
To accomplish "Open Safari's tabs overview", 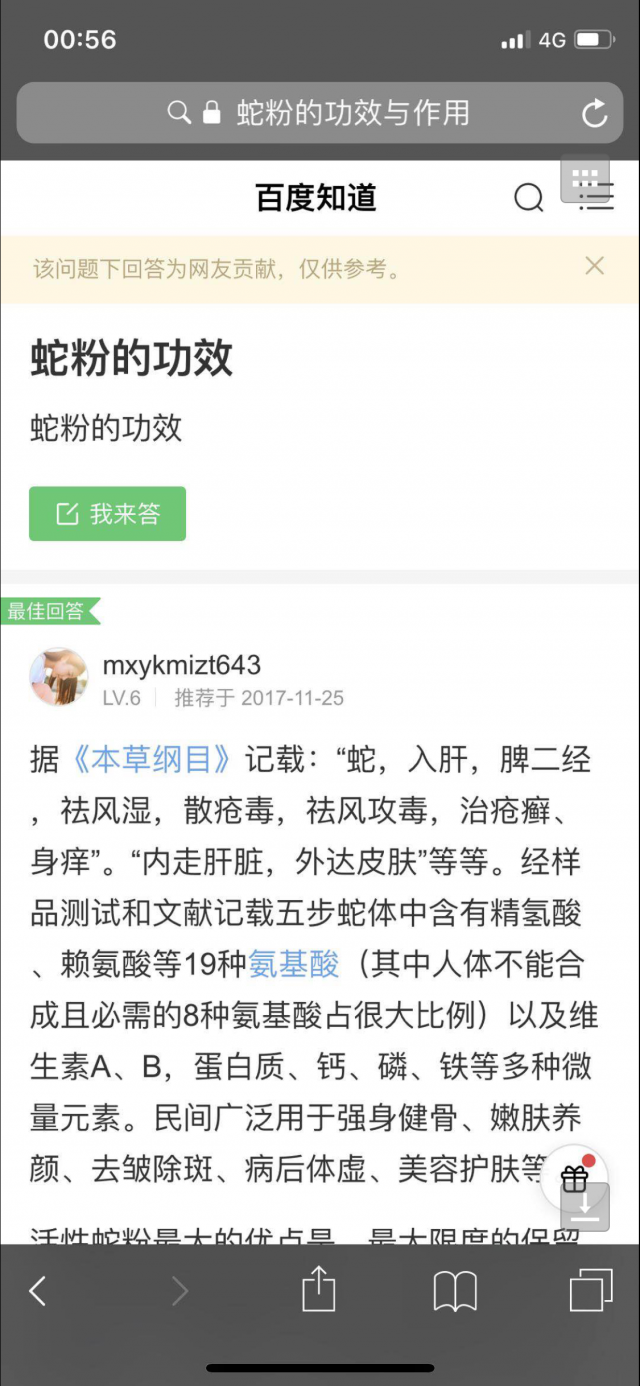I will coord(590,1291).
